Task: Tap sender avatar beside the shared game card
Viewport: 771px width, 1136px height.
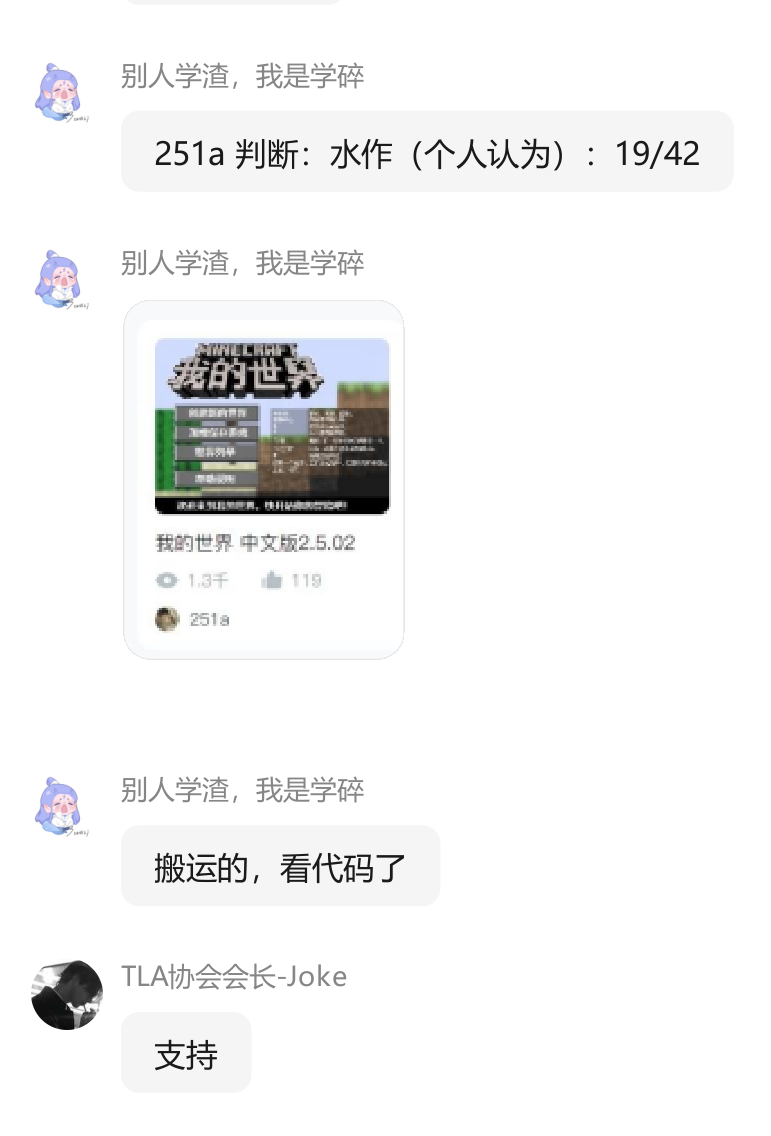Action: (x=60, y=280)
